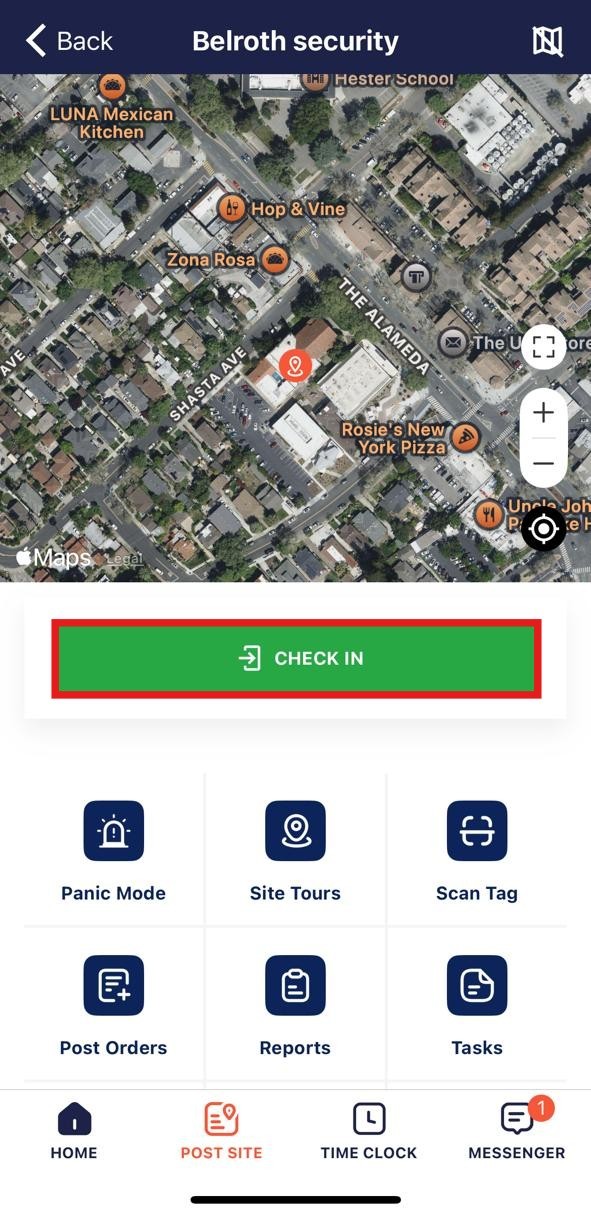Switch to the Time Clock tab
591x1216 pixels.
pos(369,1132)
